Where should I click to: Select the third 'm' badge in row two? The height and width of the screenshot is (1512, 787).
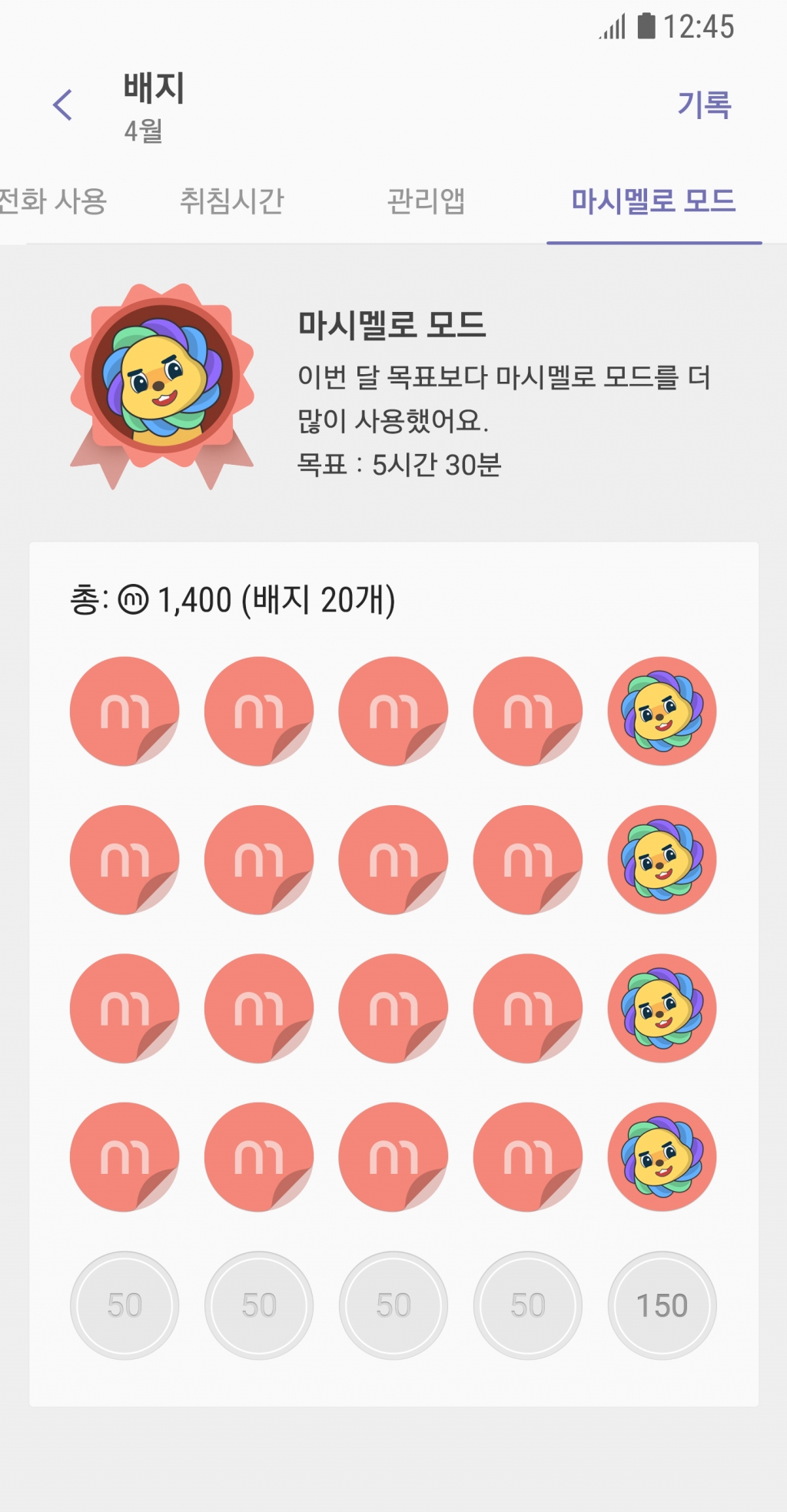click(393, 859)
